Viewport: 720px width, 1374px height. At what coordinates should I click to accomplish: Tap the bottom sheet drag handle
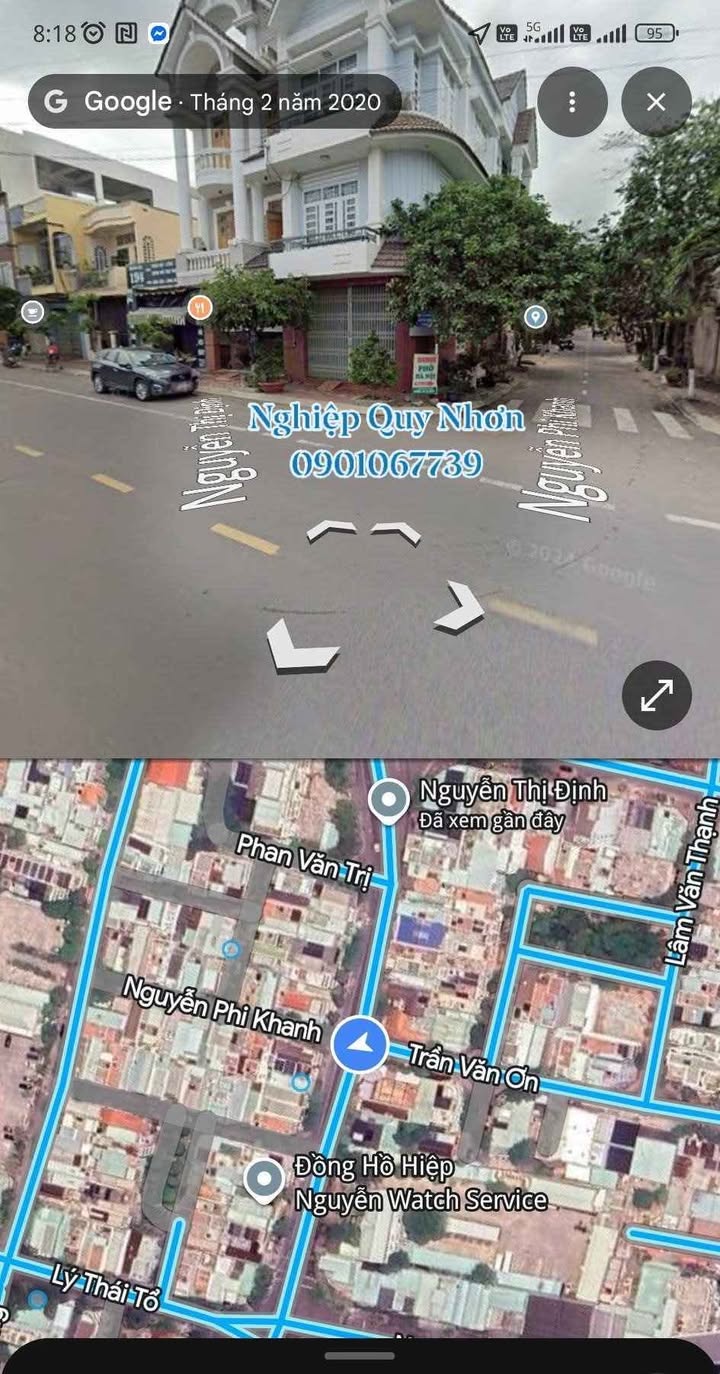(360, 1356)
